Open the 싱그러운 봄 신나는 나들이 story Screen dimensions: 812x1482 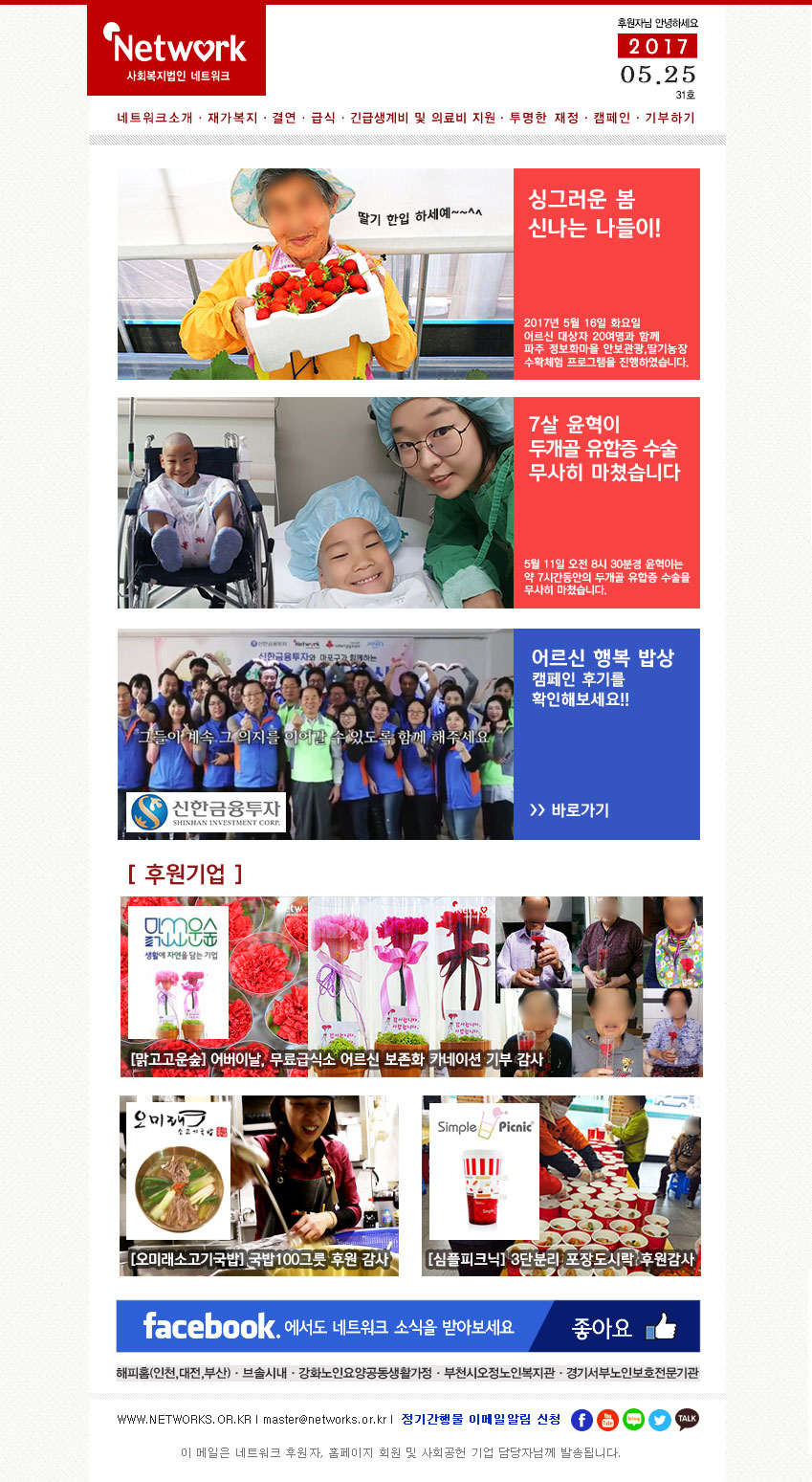point(408,274)
